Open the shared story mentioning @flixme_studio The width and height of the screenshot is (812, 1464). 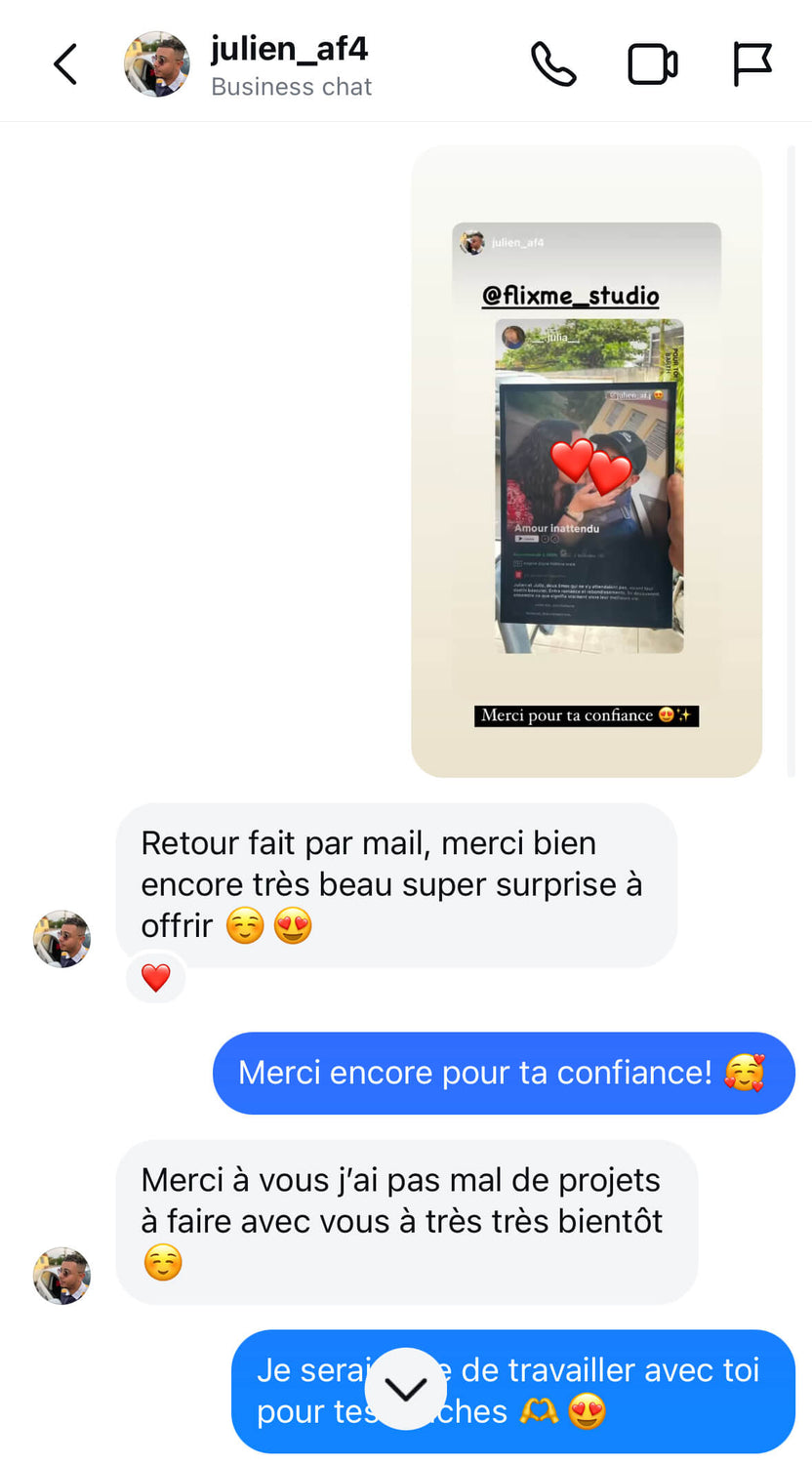(x=587, y=462)
